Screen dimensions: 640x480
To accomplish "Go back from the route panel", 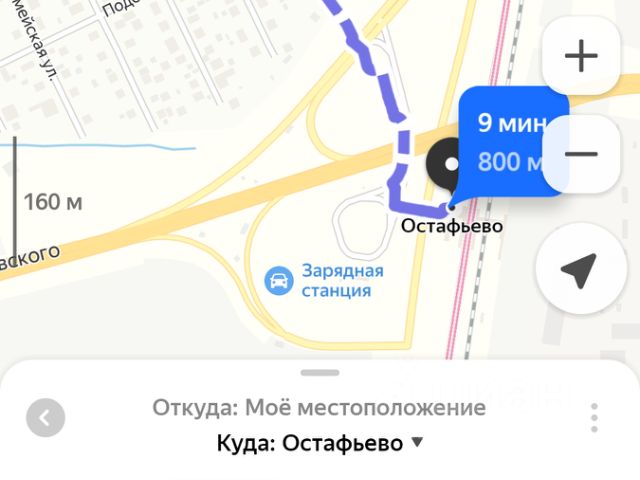I will click(46, 418).
